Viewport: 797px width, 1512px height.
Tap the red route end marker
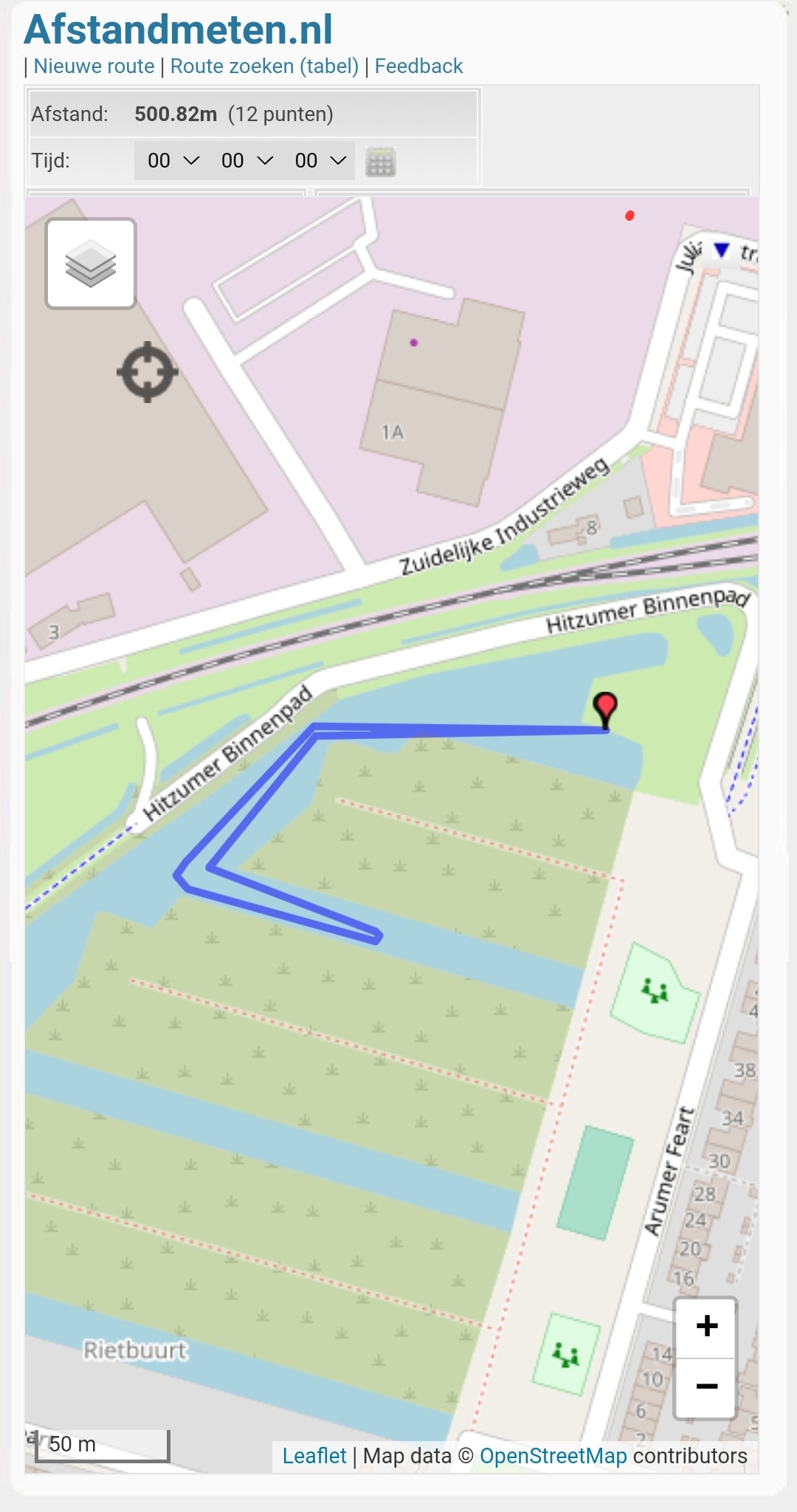tap(606, 710)
